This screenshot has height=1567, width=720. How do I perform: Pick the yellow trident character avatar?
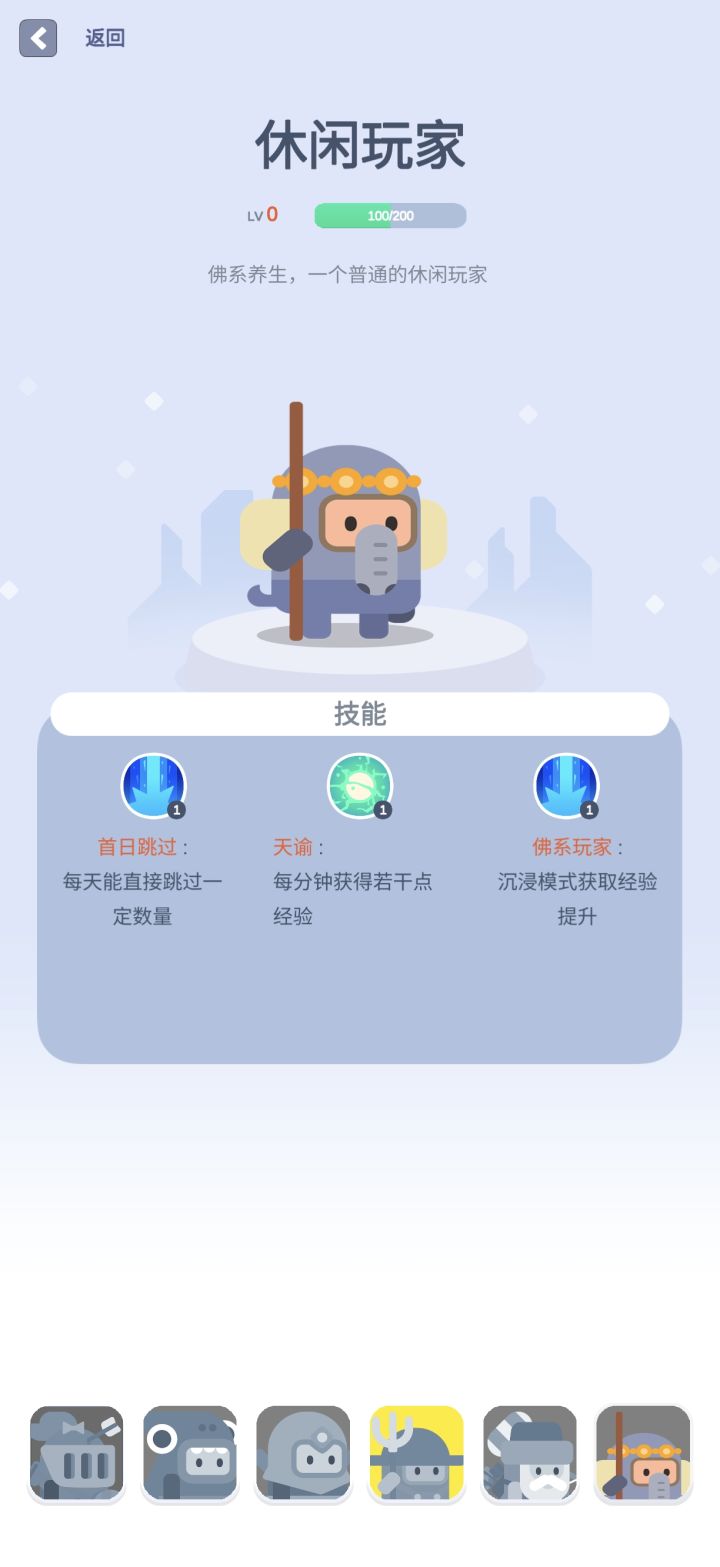click(x=417, y=1453)
